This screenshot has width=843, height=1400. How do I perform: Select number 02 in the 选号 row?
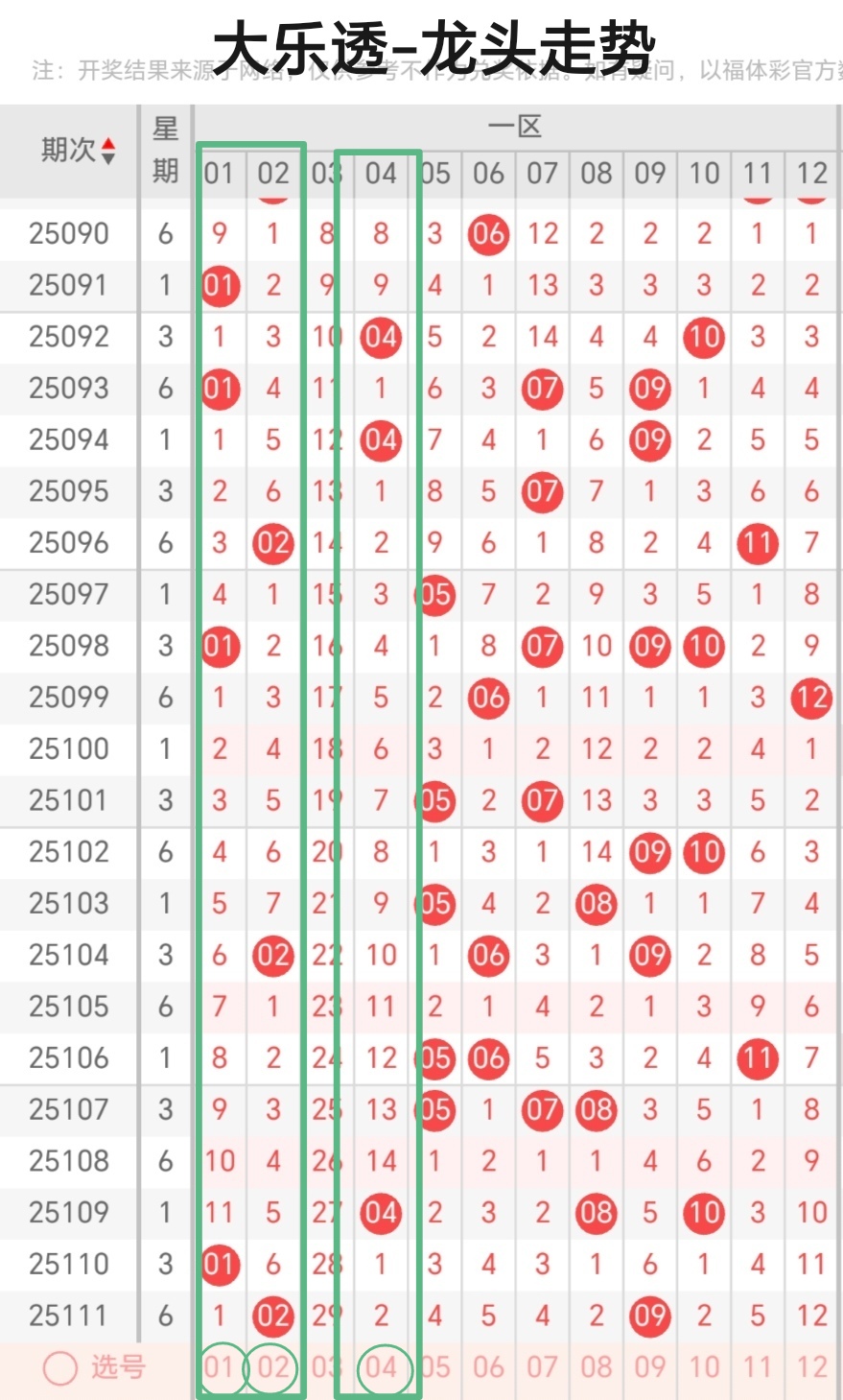273,1367
